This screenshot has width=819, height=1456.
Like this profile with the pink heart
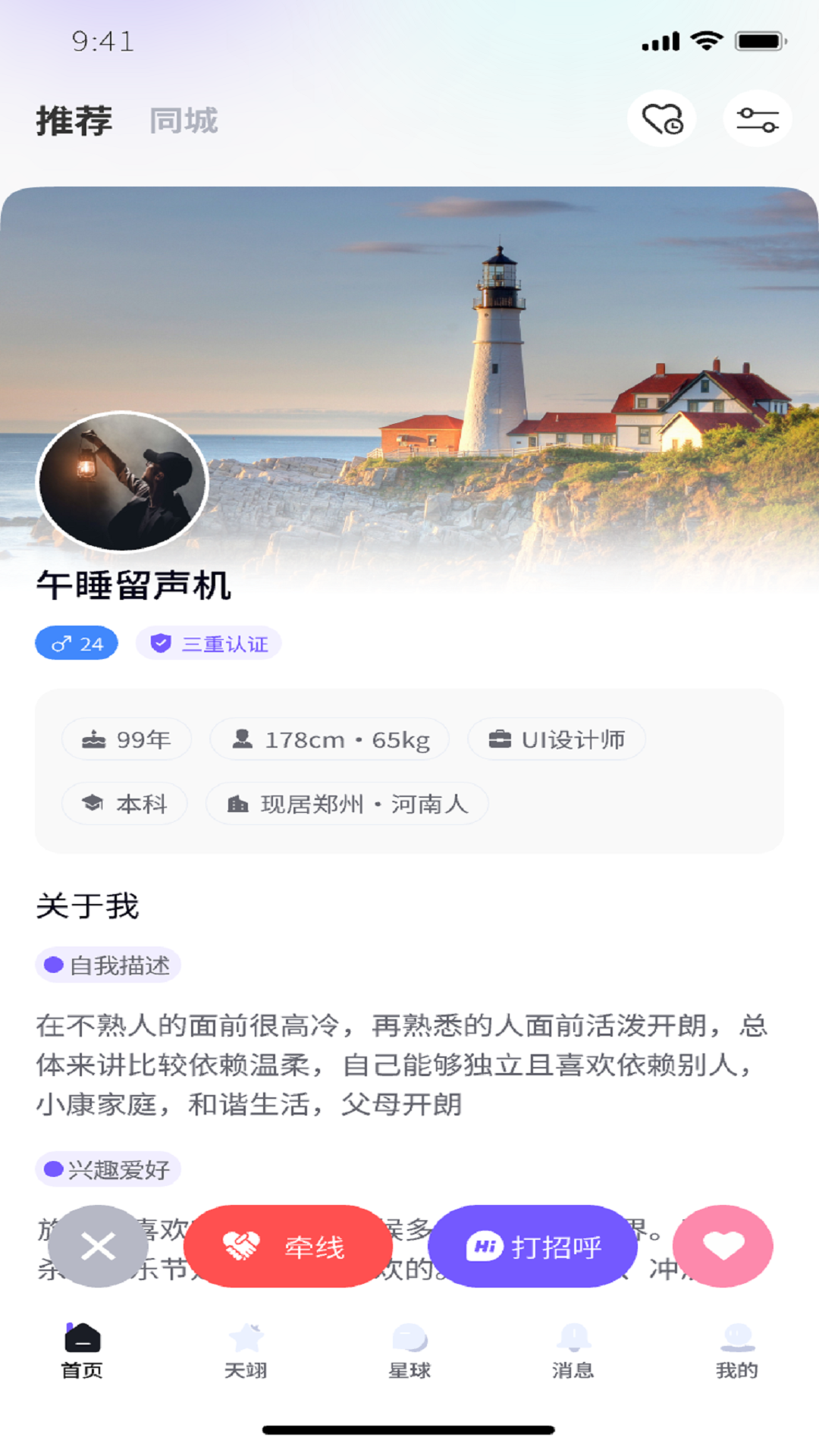click(x=723, y=1246)
